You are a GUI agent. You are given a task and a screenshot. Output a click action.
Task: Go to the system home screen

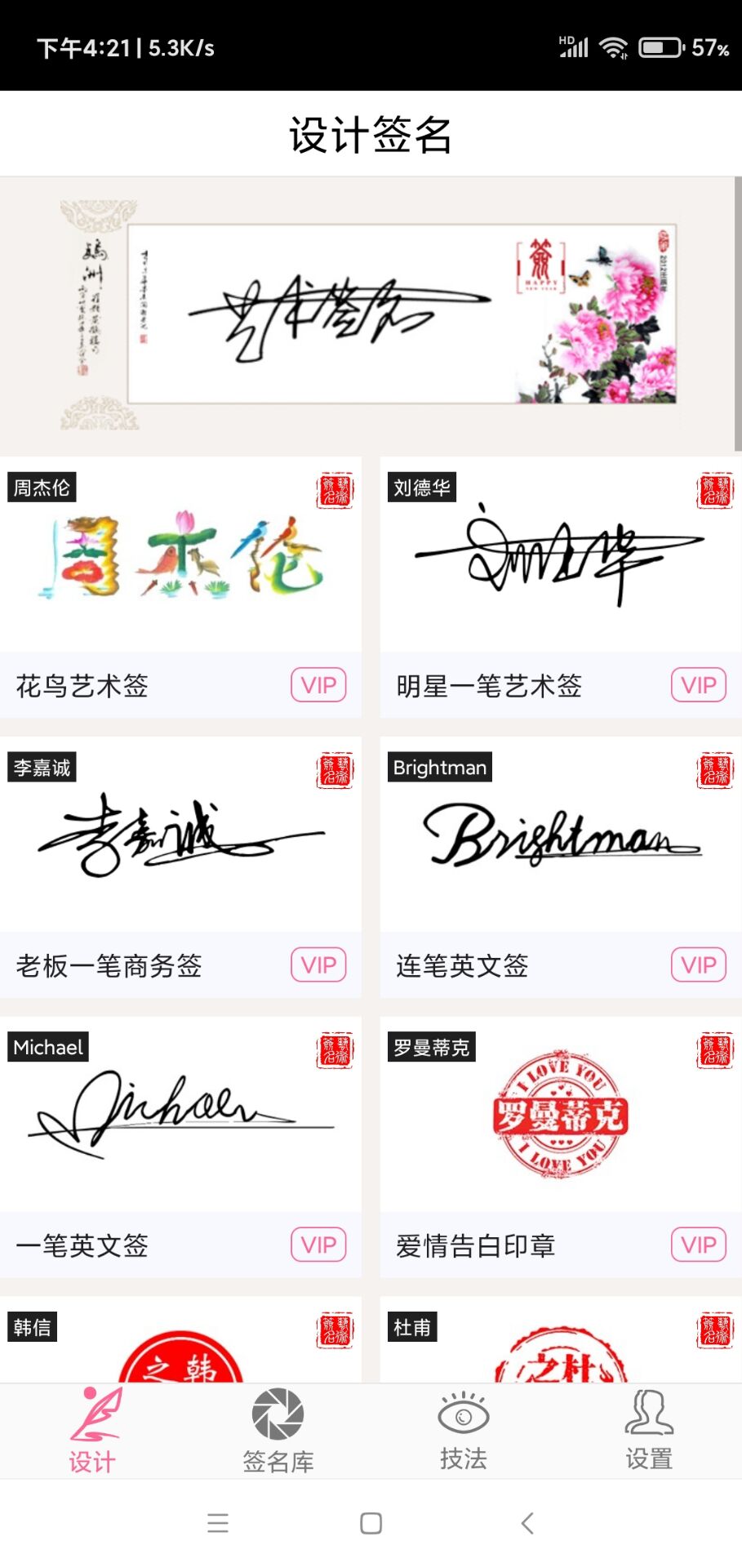(371, 1523)
